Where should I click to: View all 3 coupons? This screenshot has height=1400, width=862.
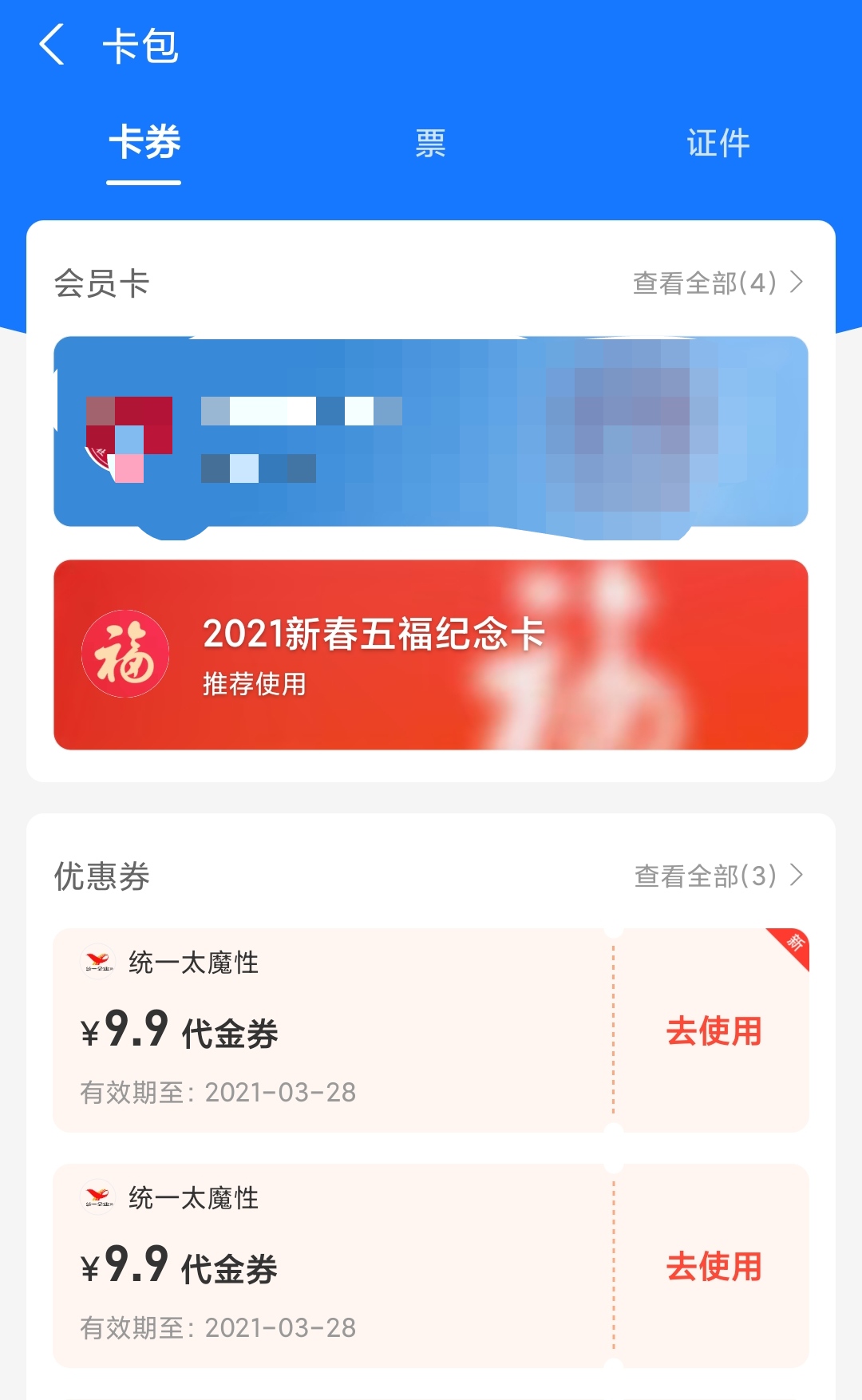pyautogui.click(x=718, y=876)
